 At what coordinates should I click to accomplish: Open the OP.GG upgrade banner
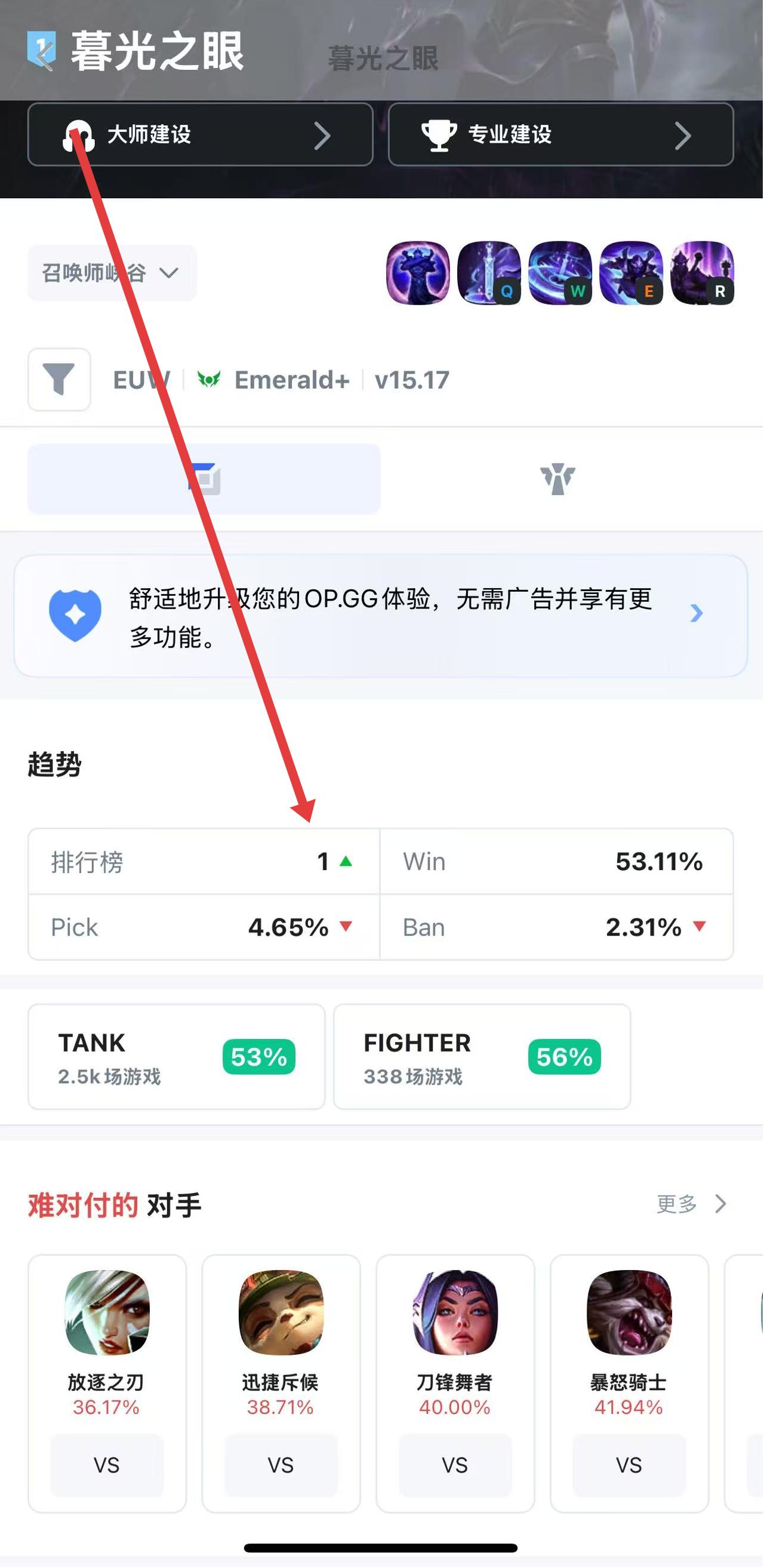tap(381, 617)
